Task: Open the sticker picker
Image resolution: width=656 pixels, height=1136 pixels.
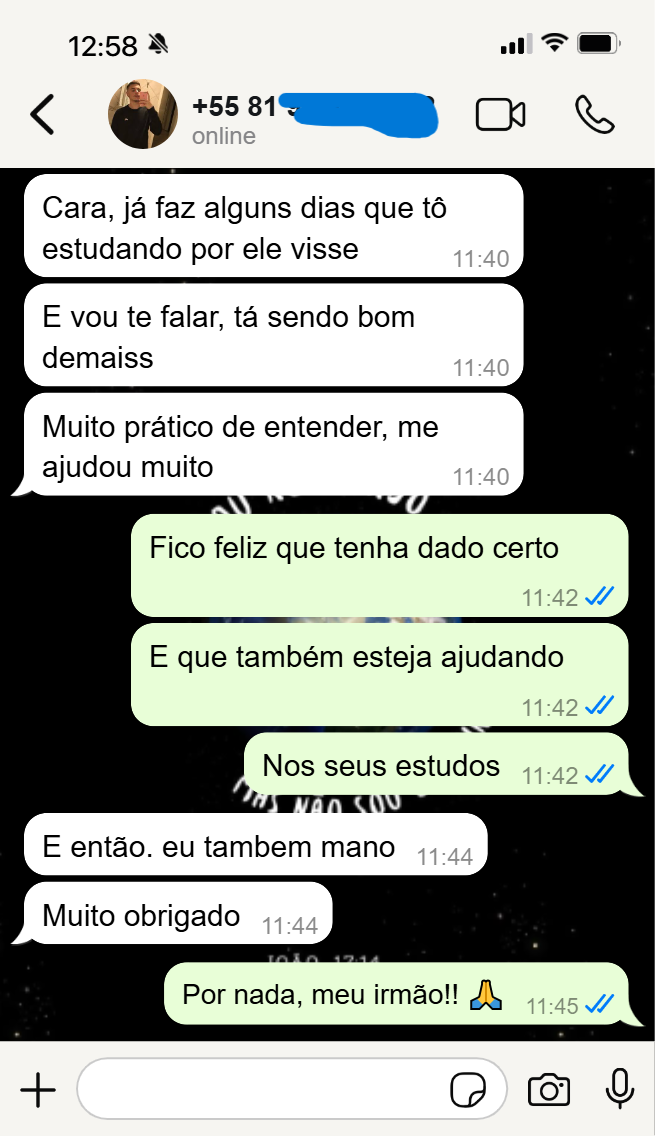Action: [x=468, y=1089]
